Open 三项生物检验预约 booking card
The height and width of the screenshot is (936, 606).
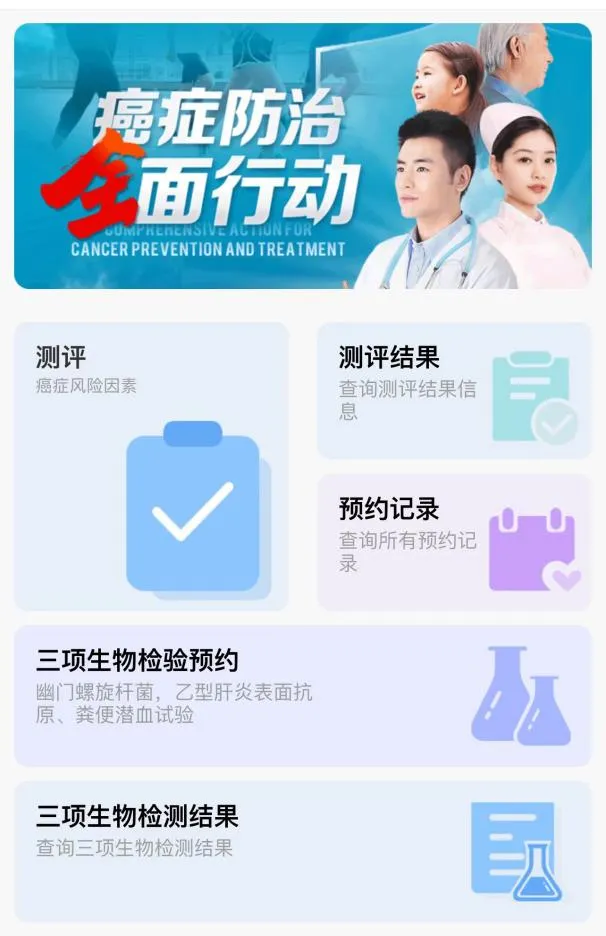pos(302,696)
